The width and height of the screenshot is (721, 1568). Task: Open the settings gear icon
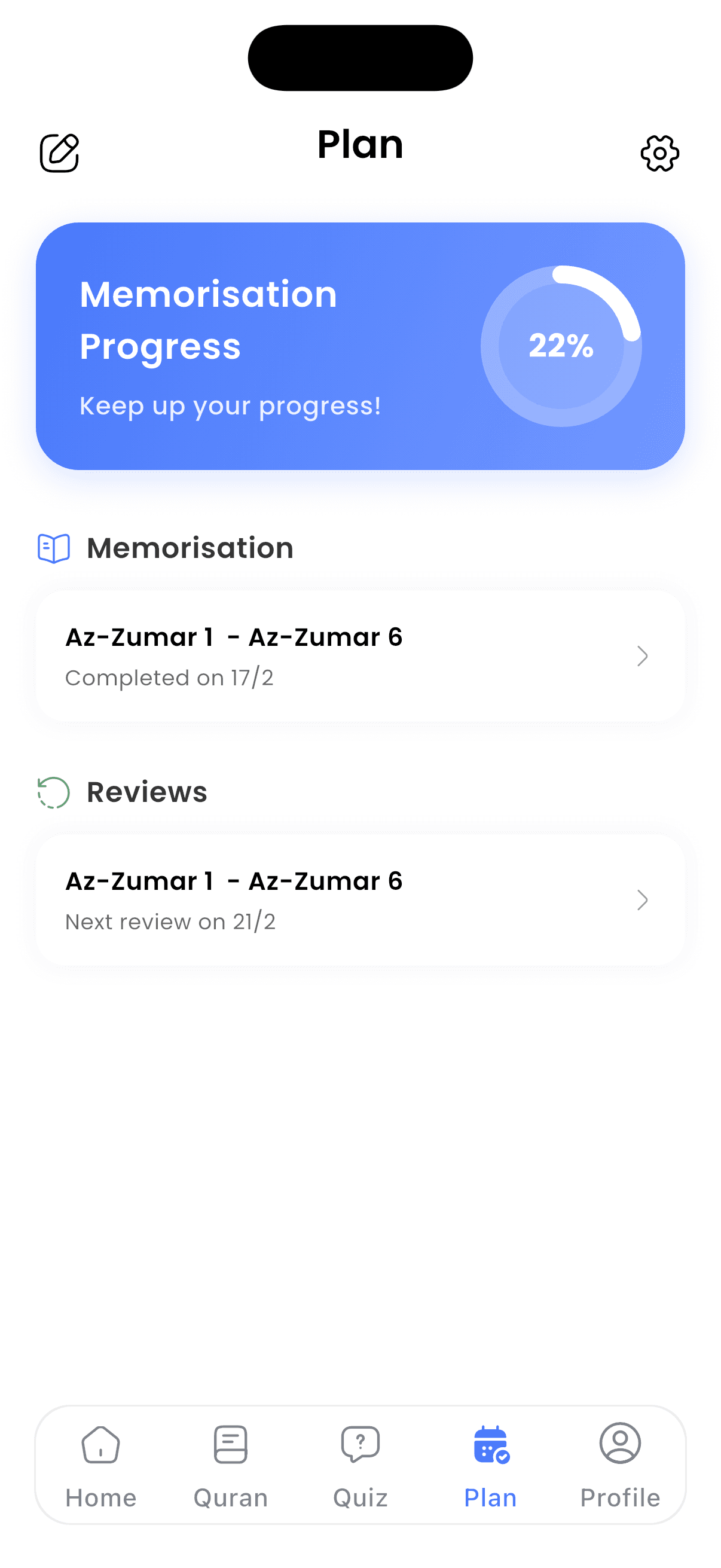(x=660, y=153)
